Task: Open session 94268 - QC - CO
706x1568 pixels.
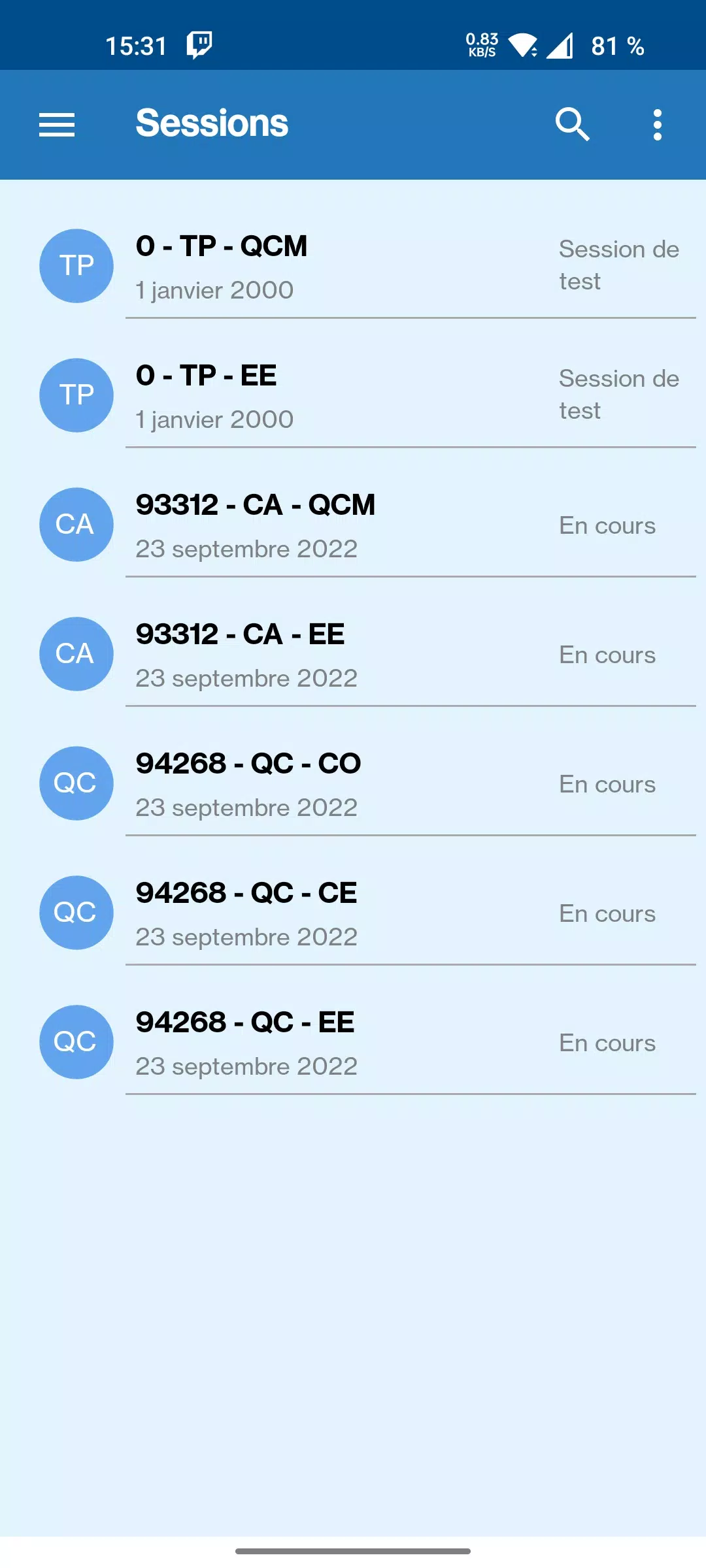Action: coord(353,783)
